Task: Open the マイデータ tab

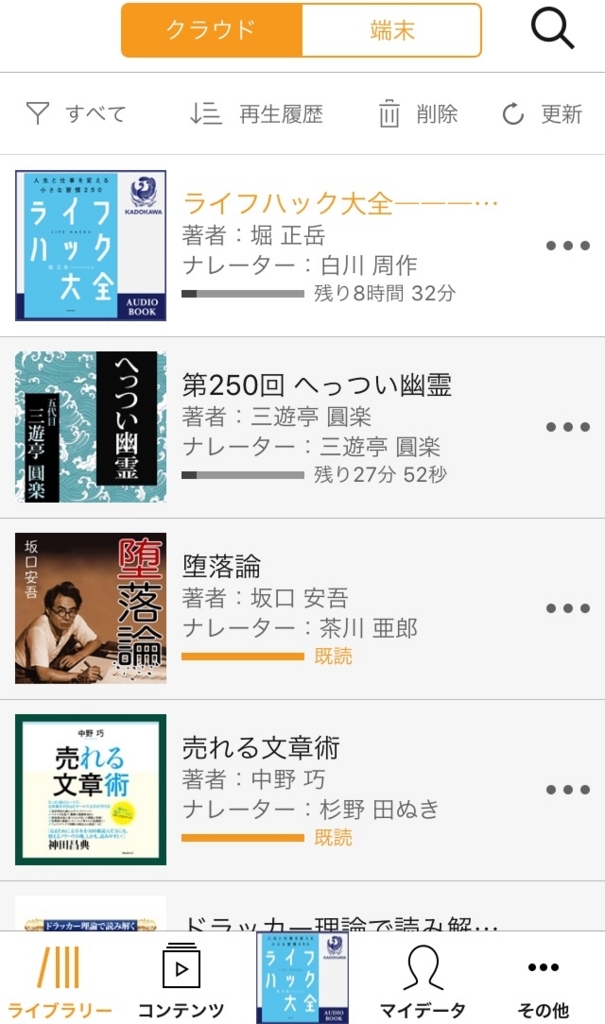Action: 423,978
